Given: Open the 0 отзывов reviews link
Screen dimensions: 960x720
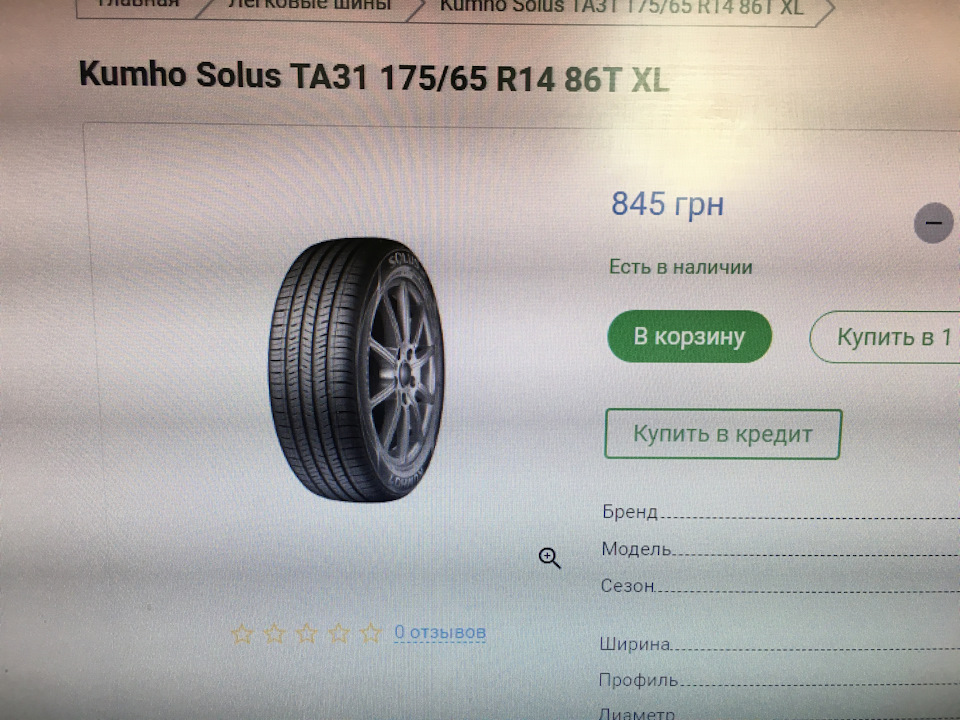Looking at the screenshot, I should click(440, 632).
